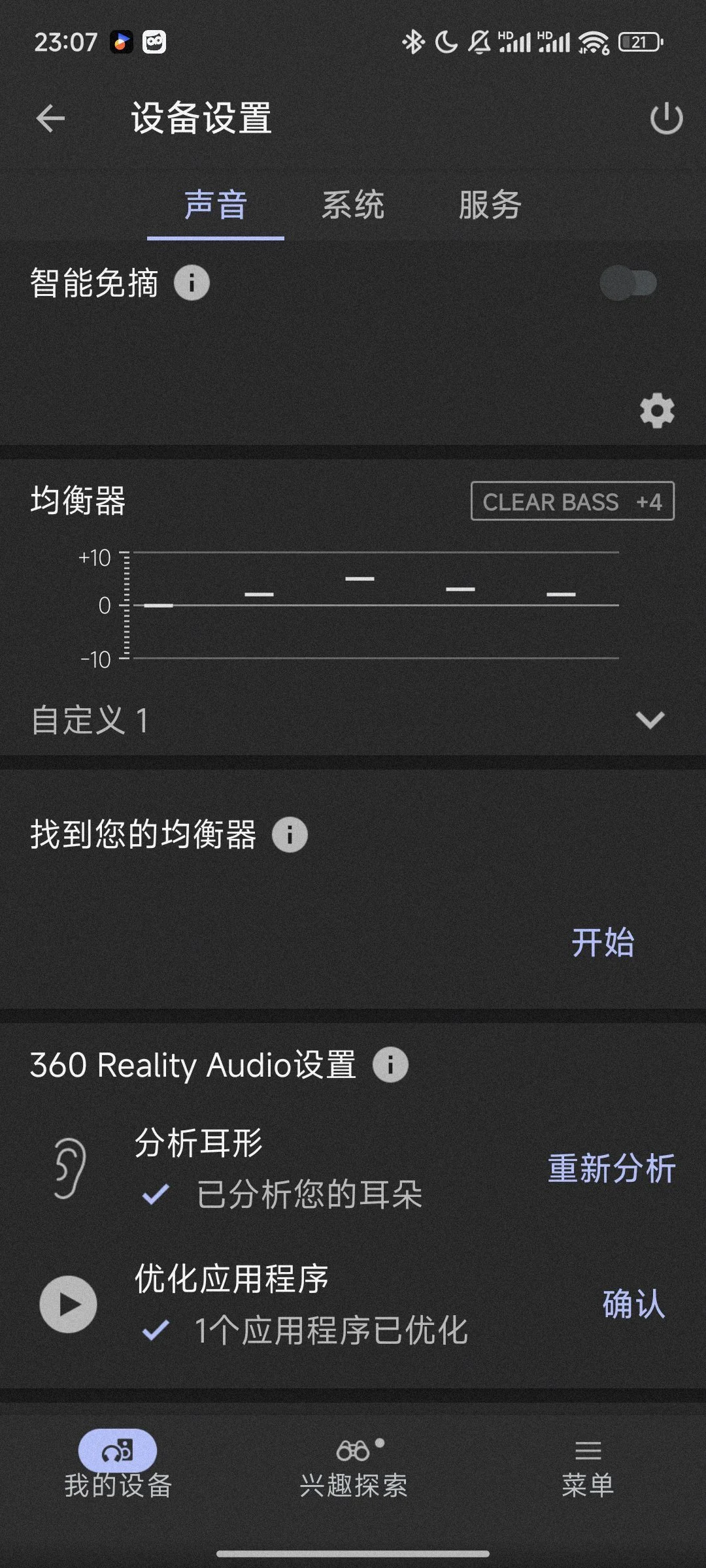Show info about 智能免摘
The height and width of the screenshot is (1568, 706).
click(192, 283)
